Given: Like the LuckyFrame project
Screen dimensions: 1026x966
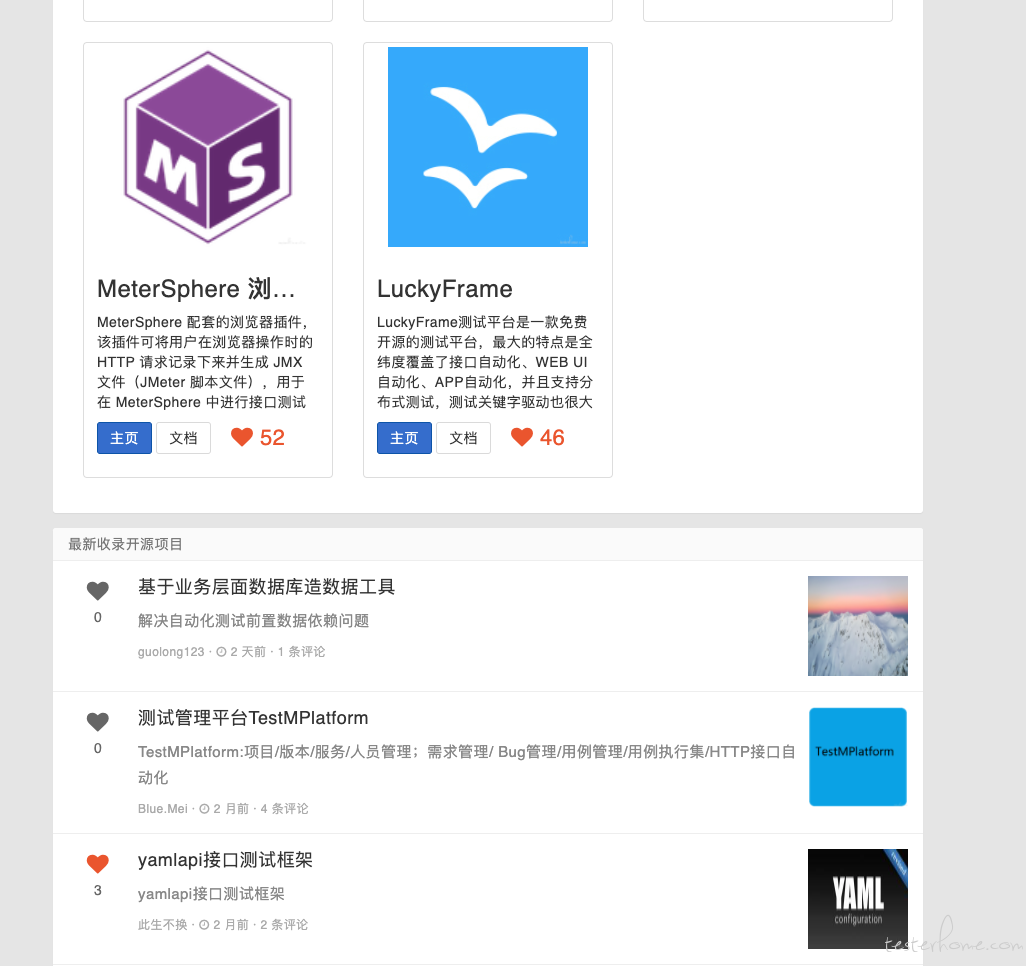Looking at the screenshot, I should (x=522, y=437).
